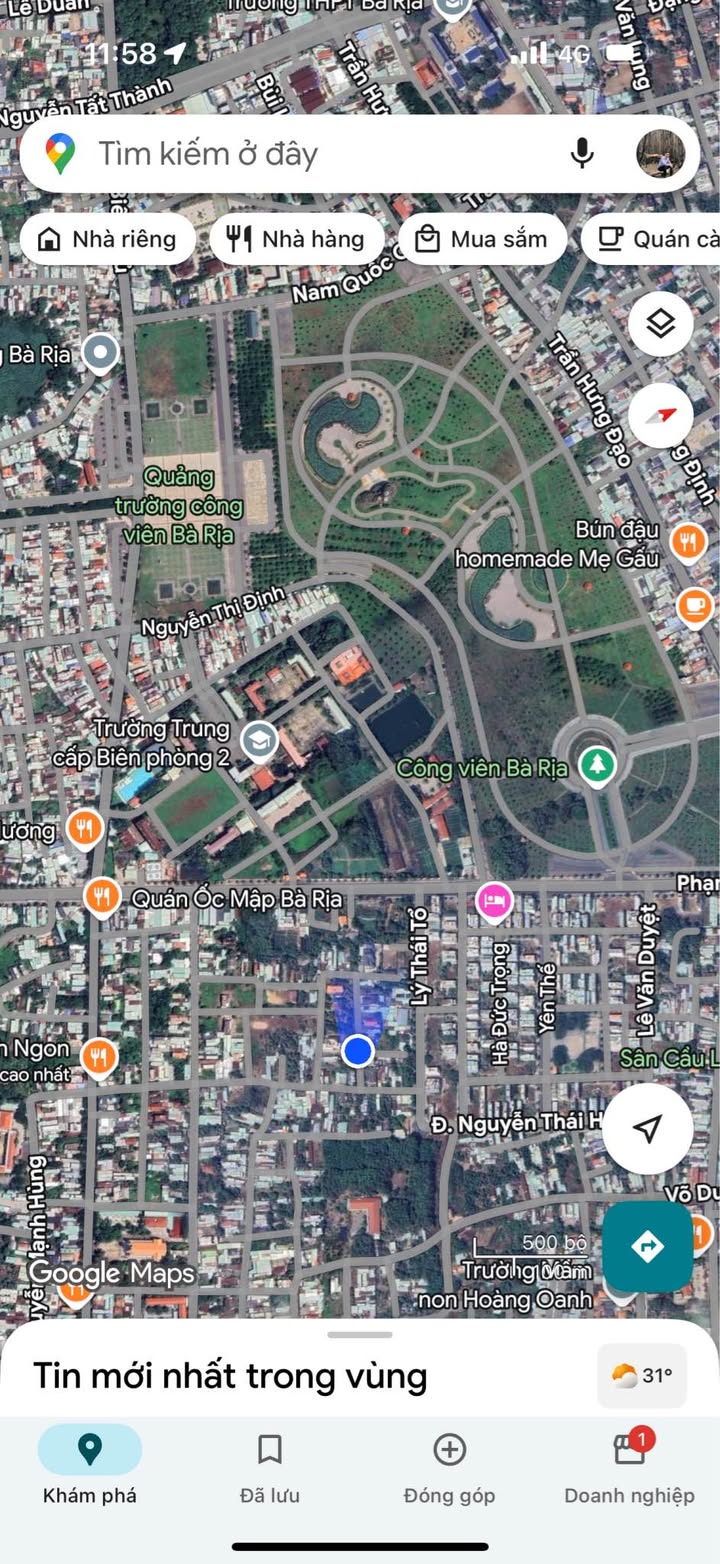Viewport: 720px width, 1564px height.
Task: Open directions with the teal button
Action: pyautogui.click(x=648, y=1246)
